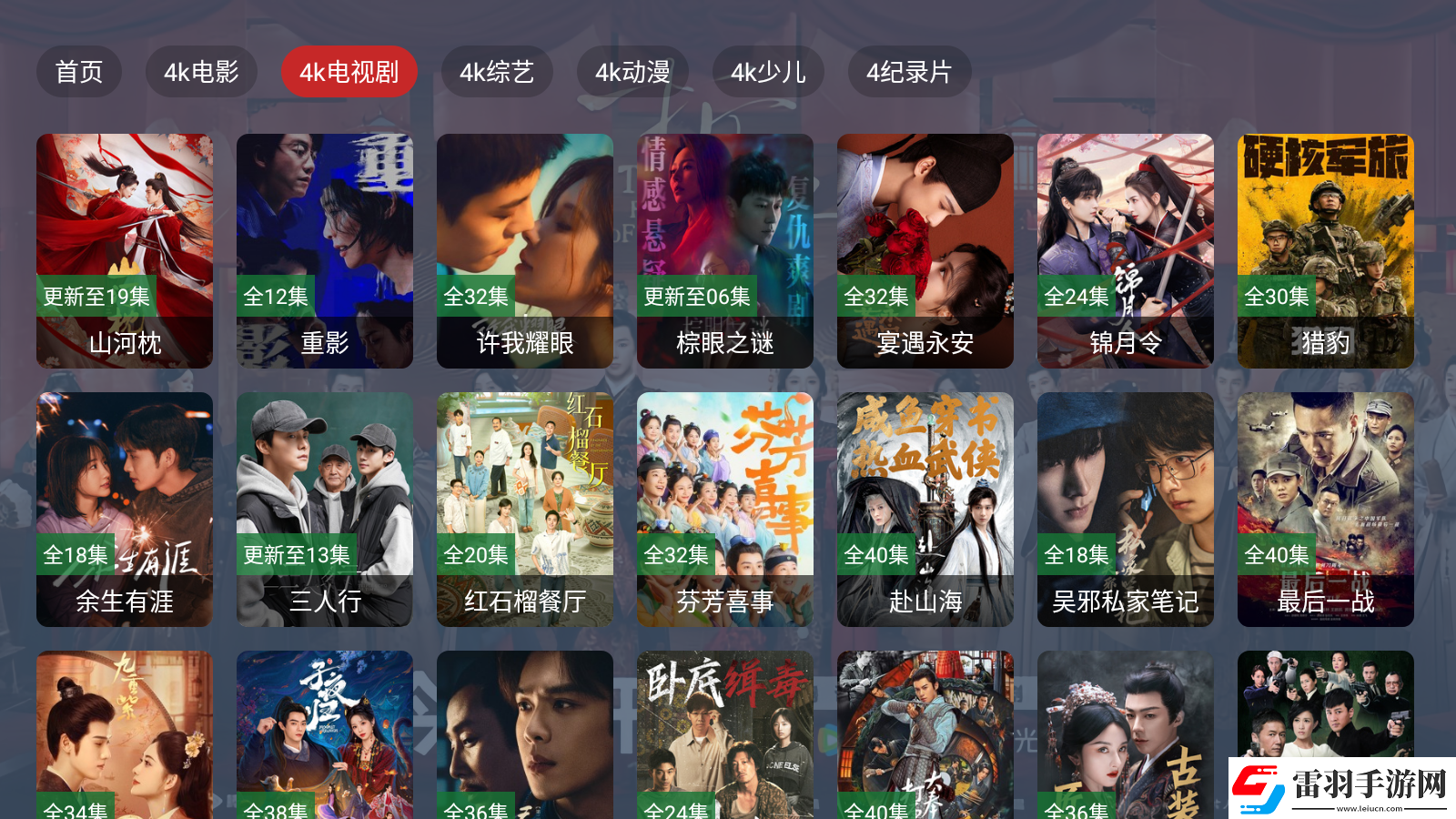Go to the 4k少儿 tab

click(768, 72)
